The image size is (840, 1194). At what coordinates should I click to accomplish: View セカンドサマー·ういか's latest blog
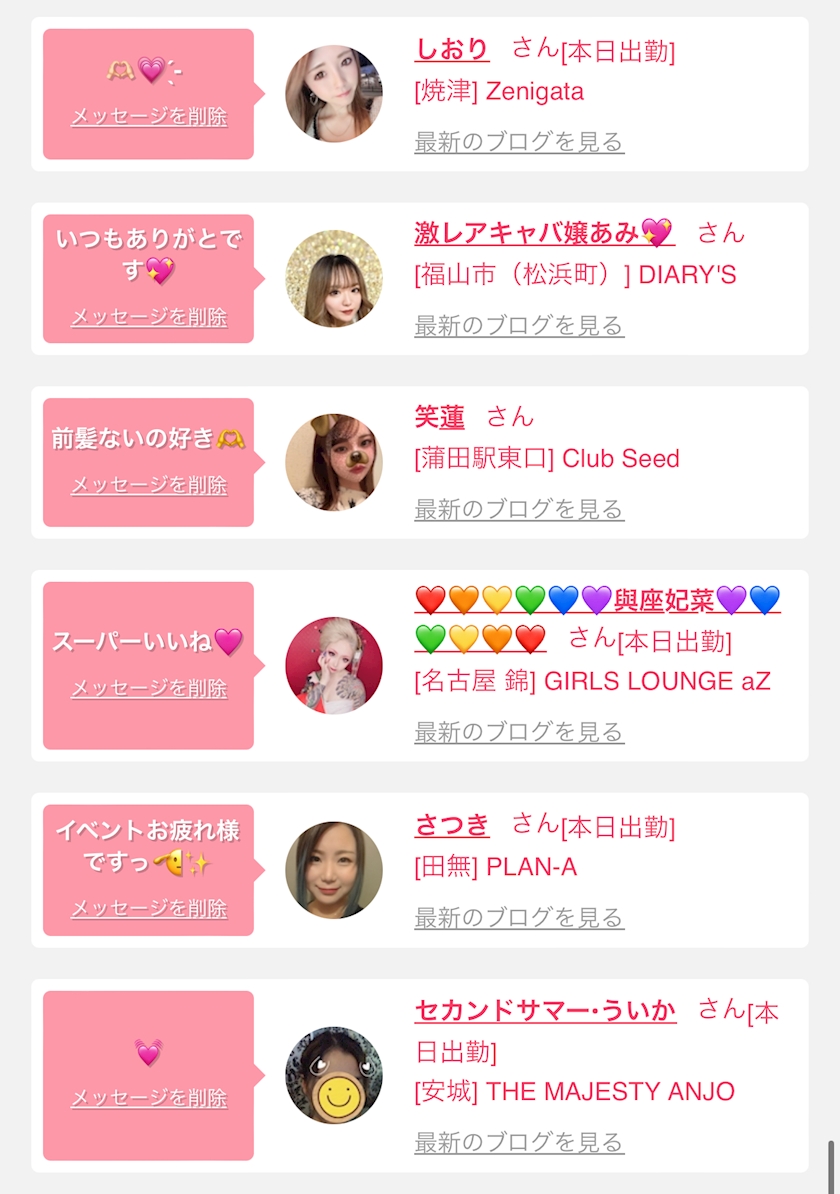click(x=519, y=1142)
